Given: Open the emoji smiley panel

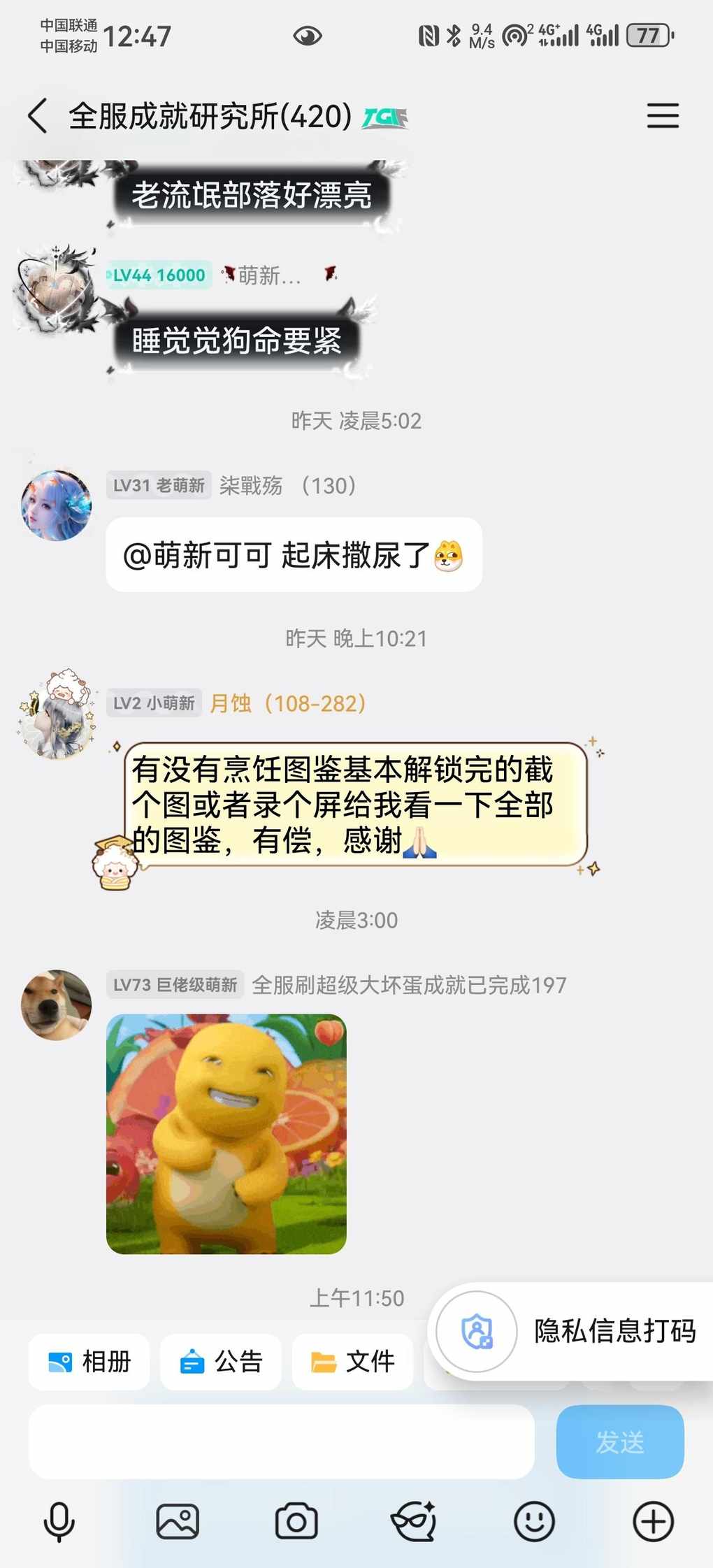Looking at the screenshot, I should point(534,1521).
